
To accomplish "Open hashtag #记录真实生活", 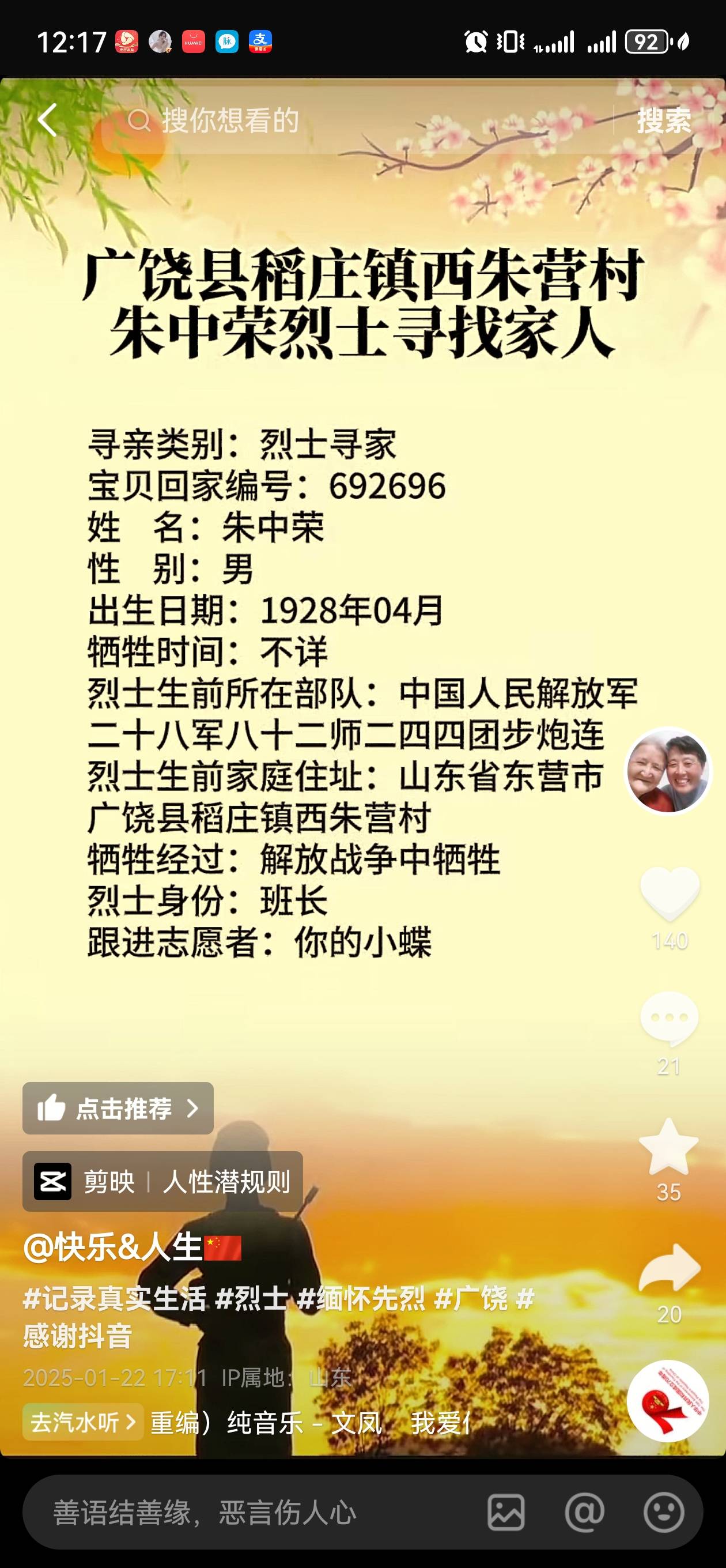I will click(115, 1298).
